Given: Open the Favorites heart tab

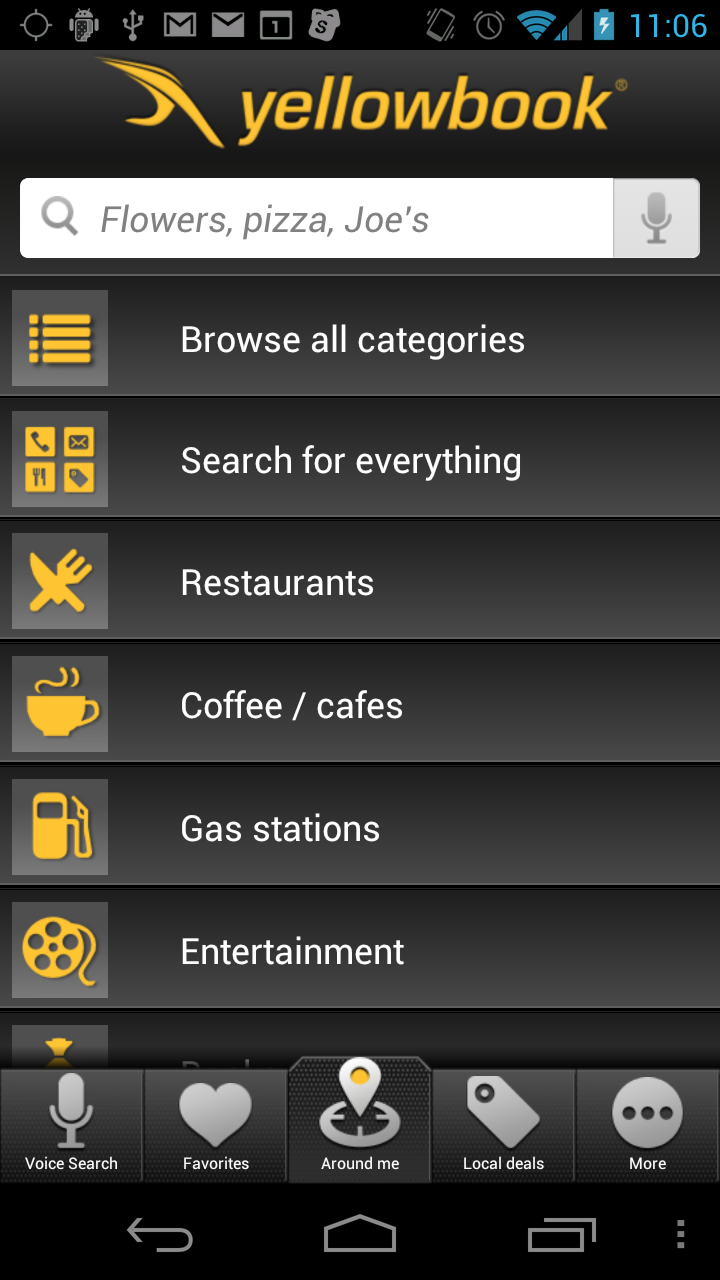Looking at the screenshot, I should point(215,1120).
